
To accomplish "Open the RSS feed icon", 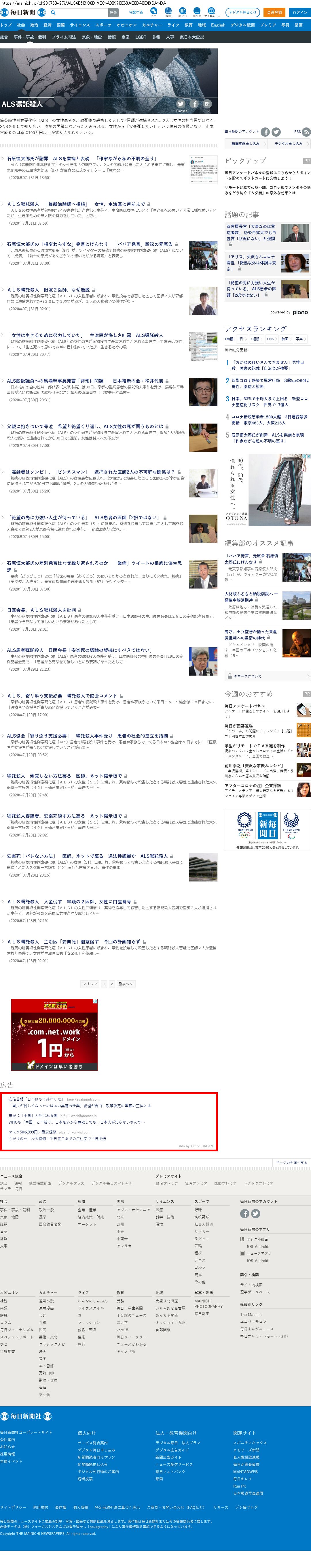I will pyautogui.click(x=306, y=131).
